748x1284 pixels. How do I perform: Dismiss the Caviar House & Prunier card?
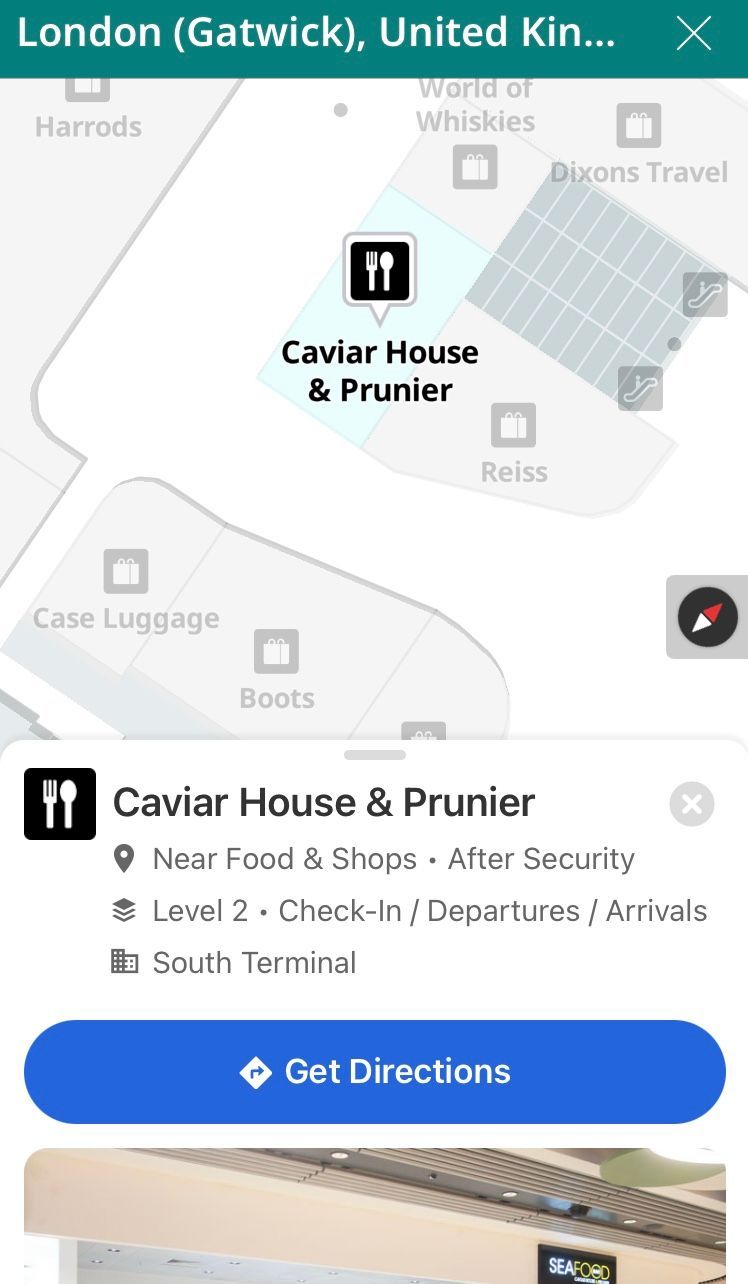click(692, 804)
